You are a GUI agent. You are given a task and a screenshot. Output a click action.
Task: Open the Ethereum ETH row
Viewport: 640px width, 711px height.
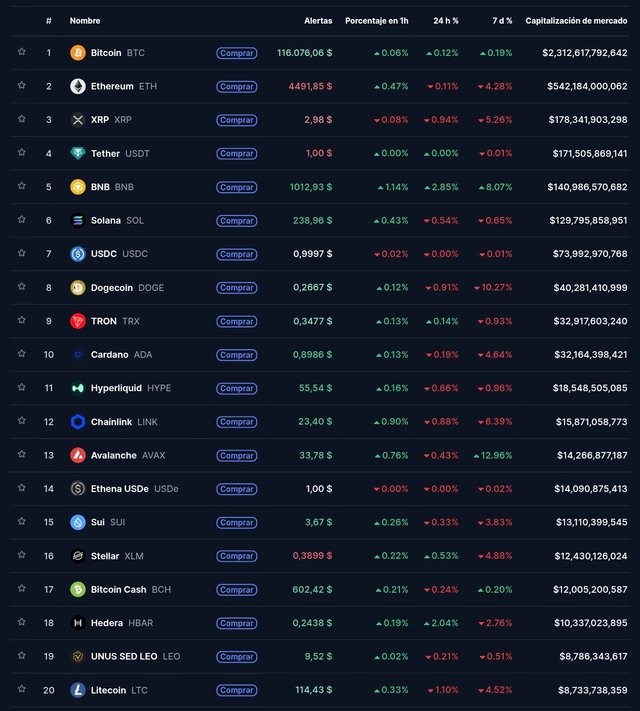coord(112,87)
